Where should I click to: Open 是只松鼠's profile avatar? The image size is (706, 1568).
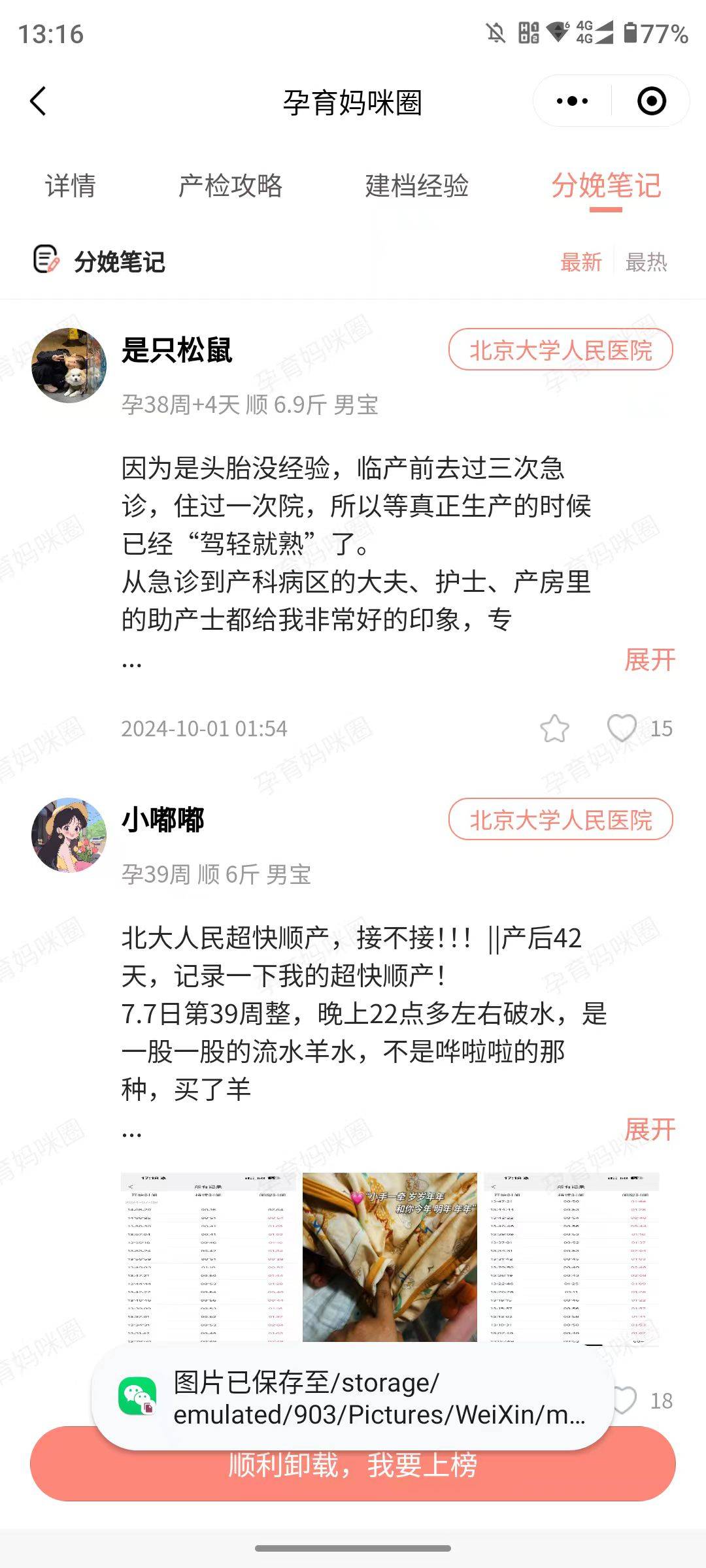pyautogui.click(x=69, y=365)
